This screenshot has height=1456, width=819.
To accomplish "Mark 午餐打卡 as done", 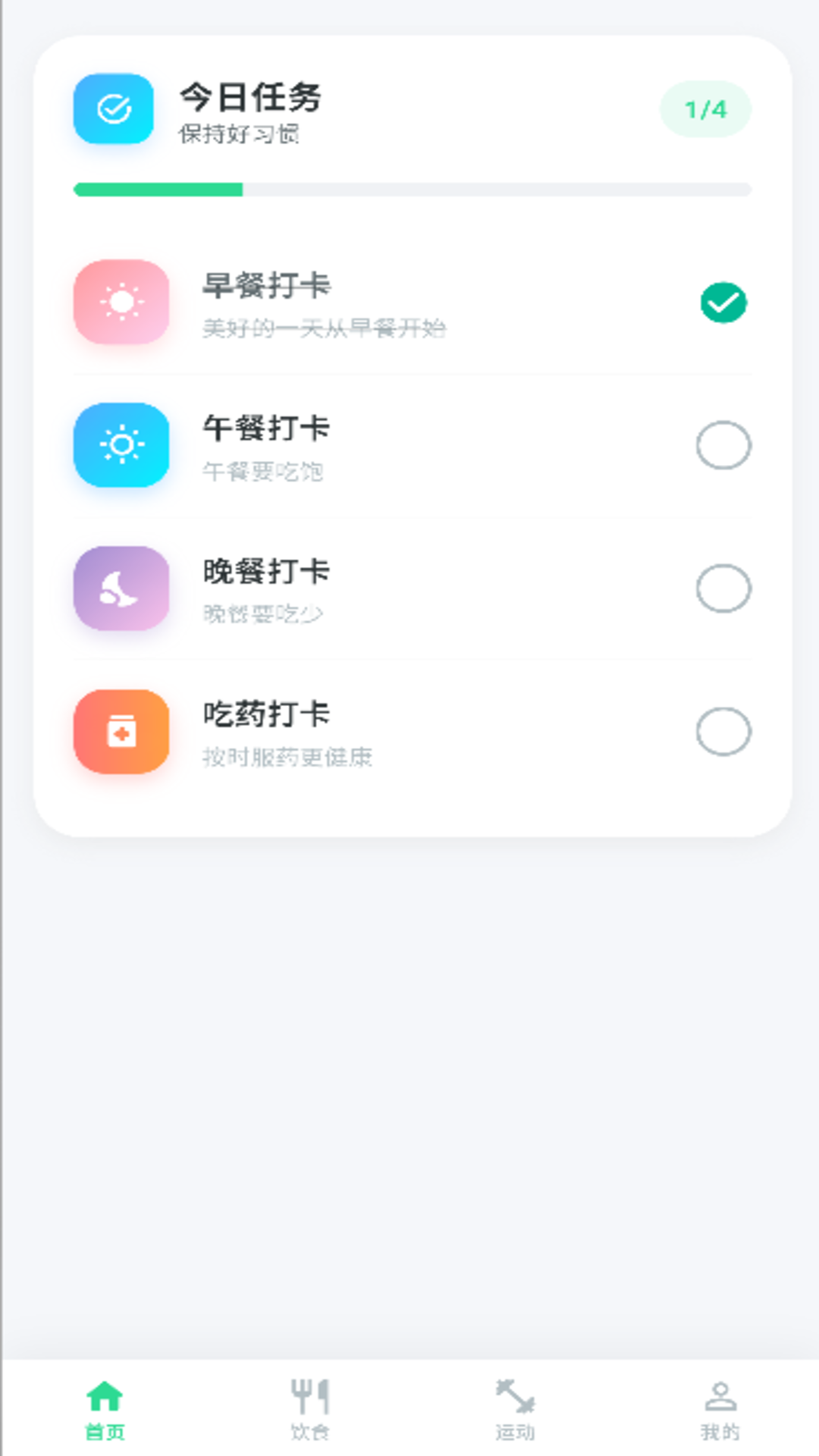I will tap(723, 445).
